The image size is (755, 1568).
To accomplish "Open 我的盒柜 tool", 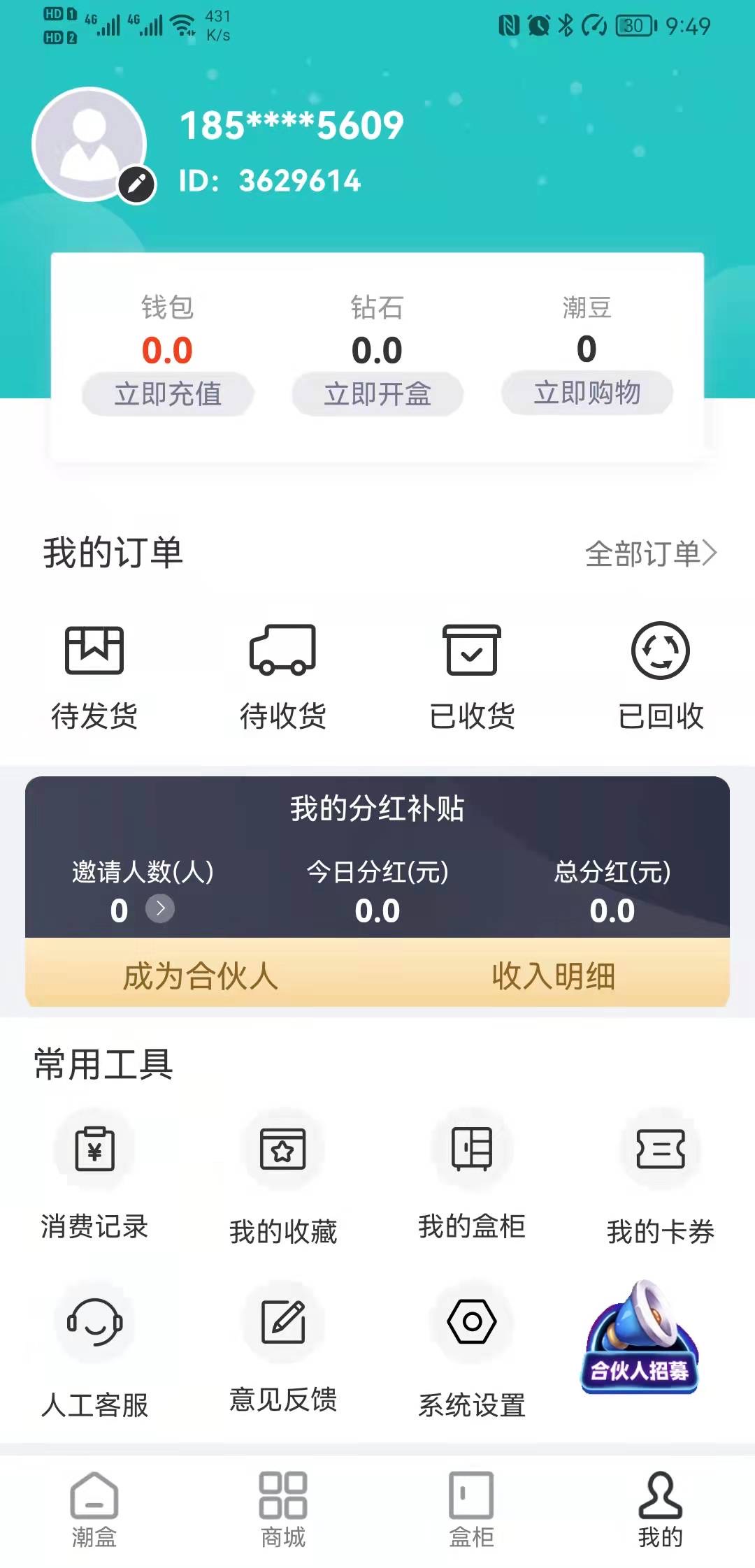I will point(472,1174).
